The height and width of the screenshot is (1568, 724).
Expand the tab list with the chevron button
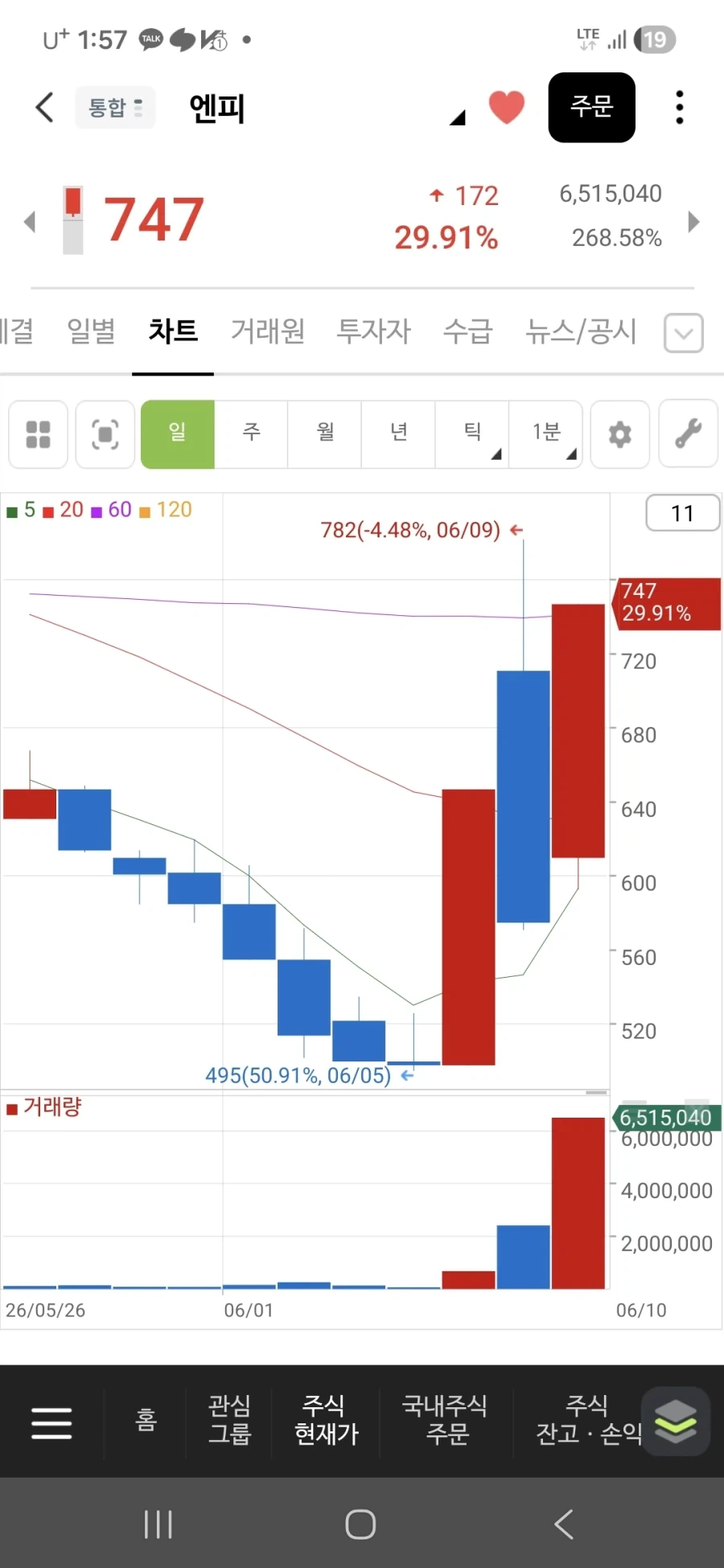684,333
